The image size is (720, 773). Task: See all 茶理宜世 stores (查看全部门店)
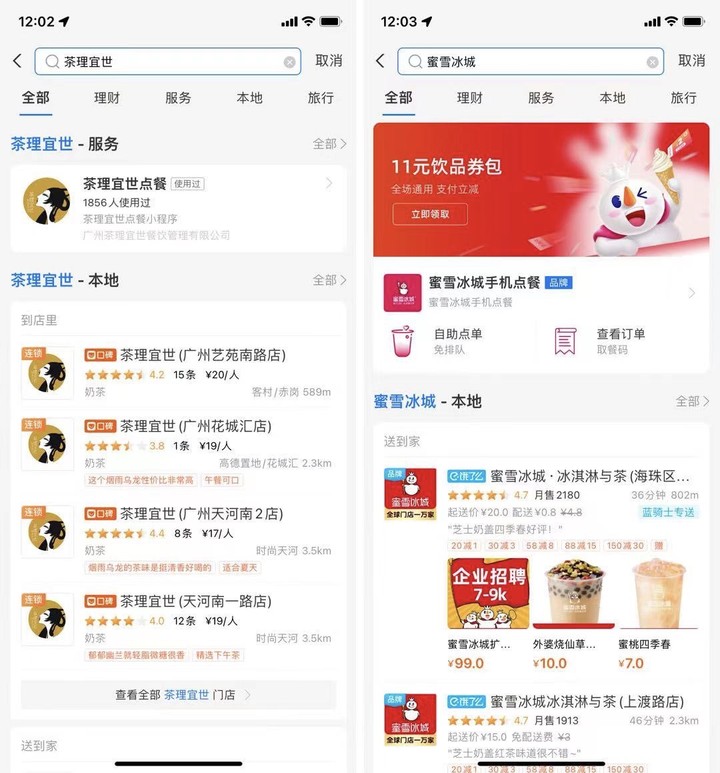[x=178, y=694]
